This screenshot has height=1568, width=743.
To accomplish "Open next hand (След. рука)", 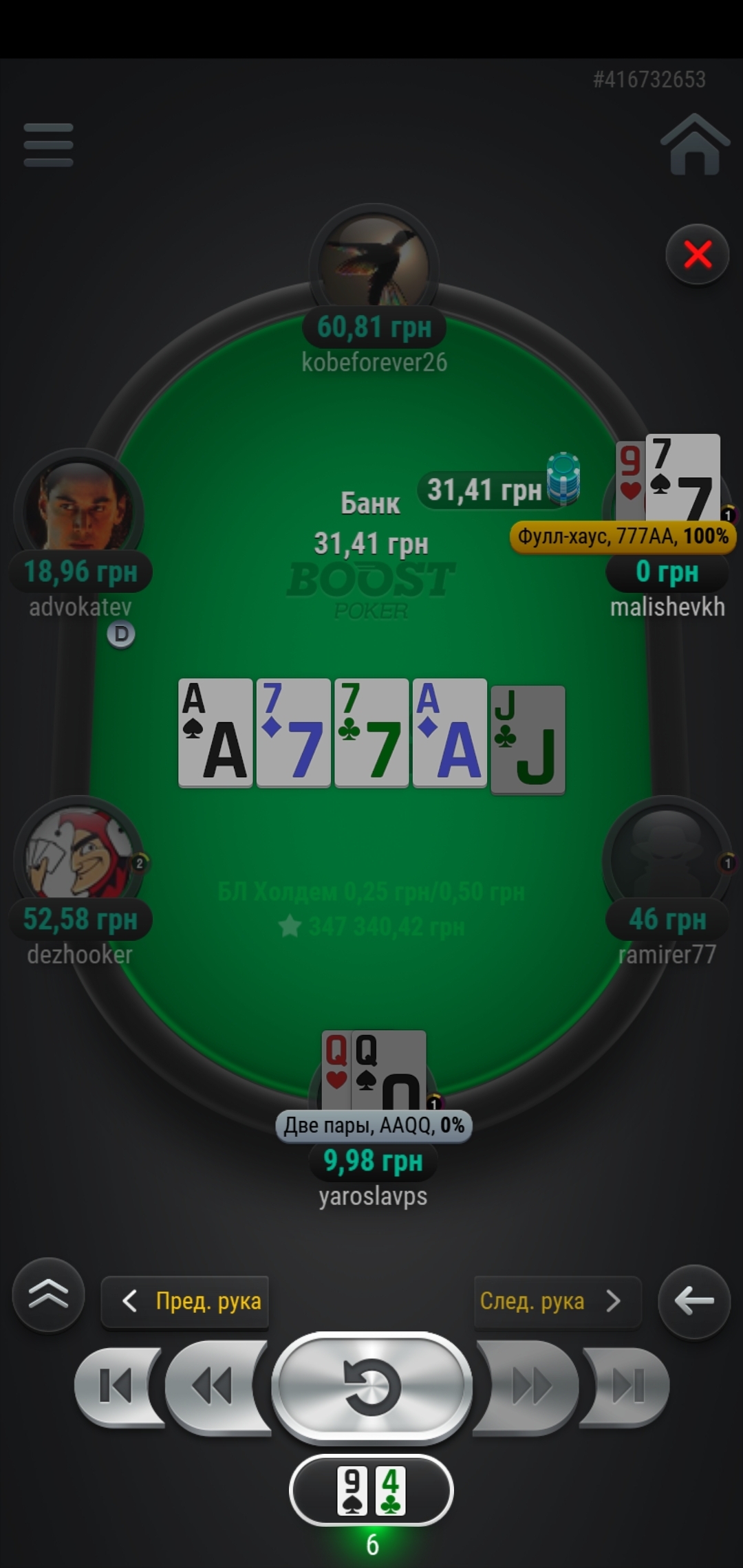I will point(557,1301).
